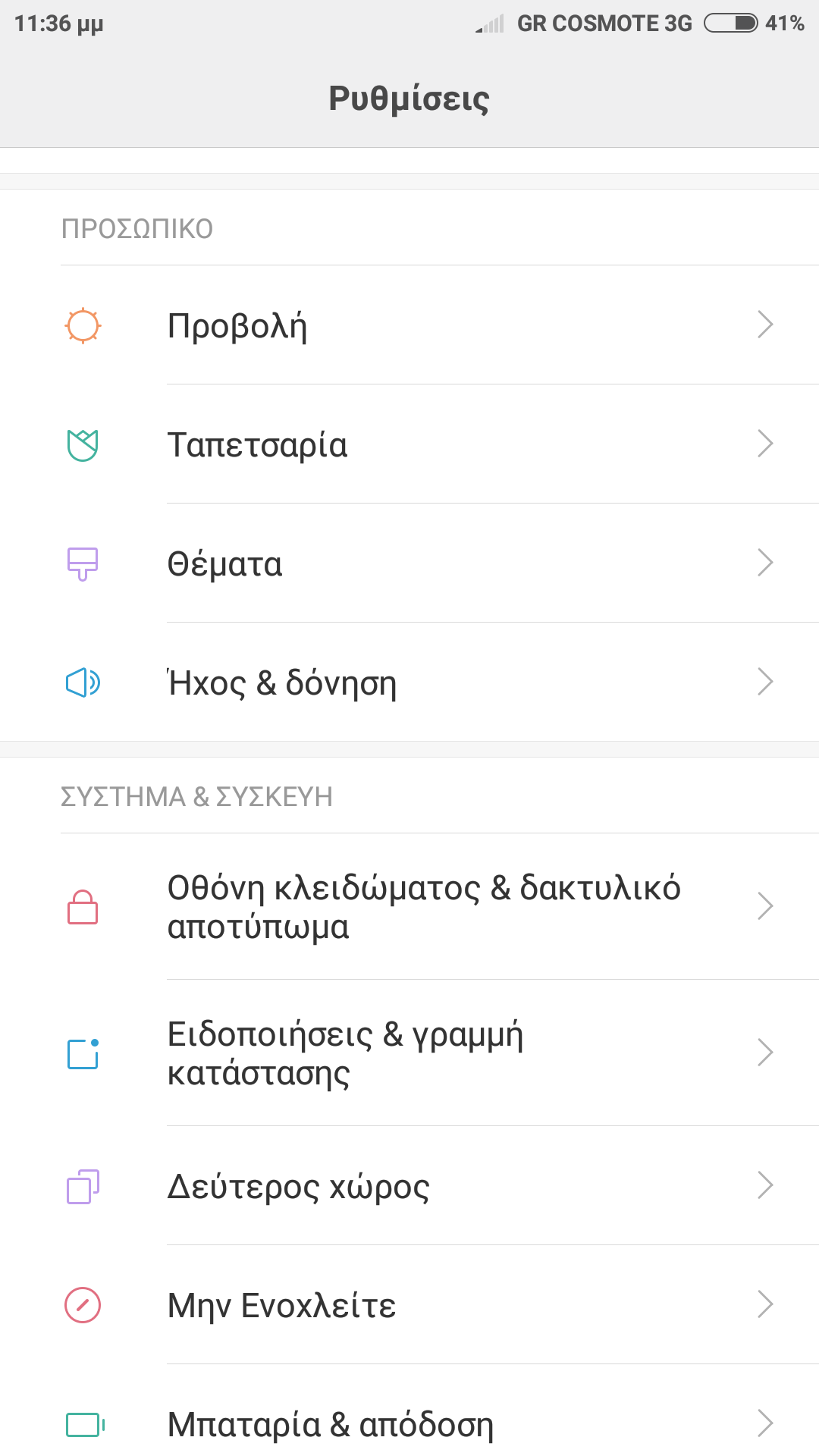Screen dimensions: 819x1456
Task: Select Μην Ενοχλείτε option
Action: click(409, 1305)
